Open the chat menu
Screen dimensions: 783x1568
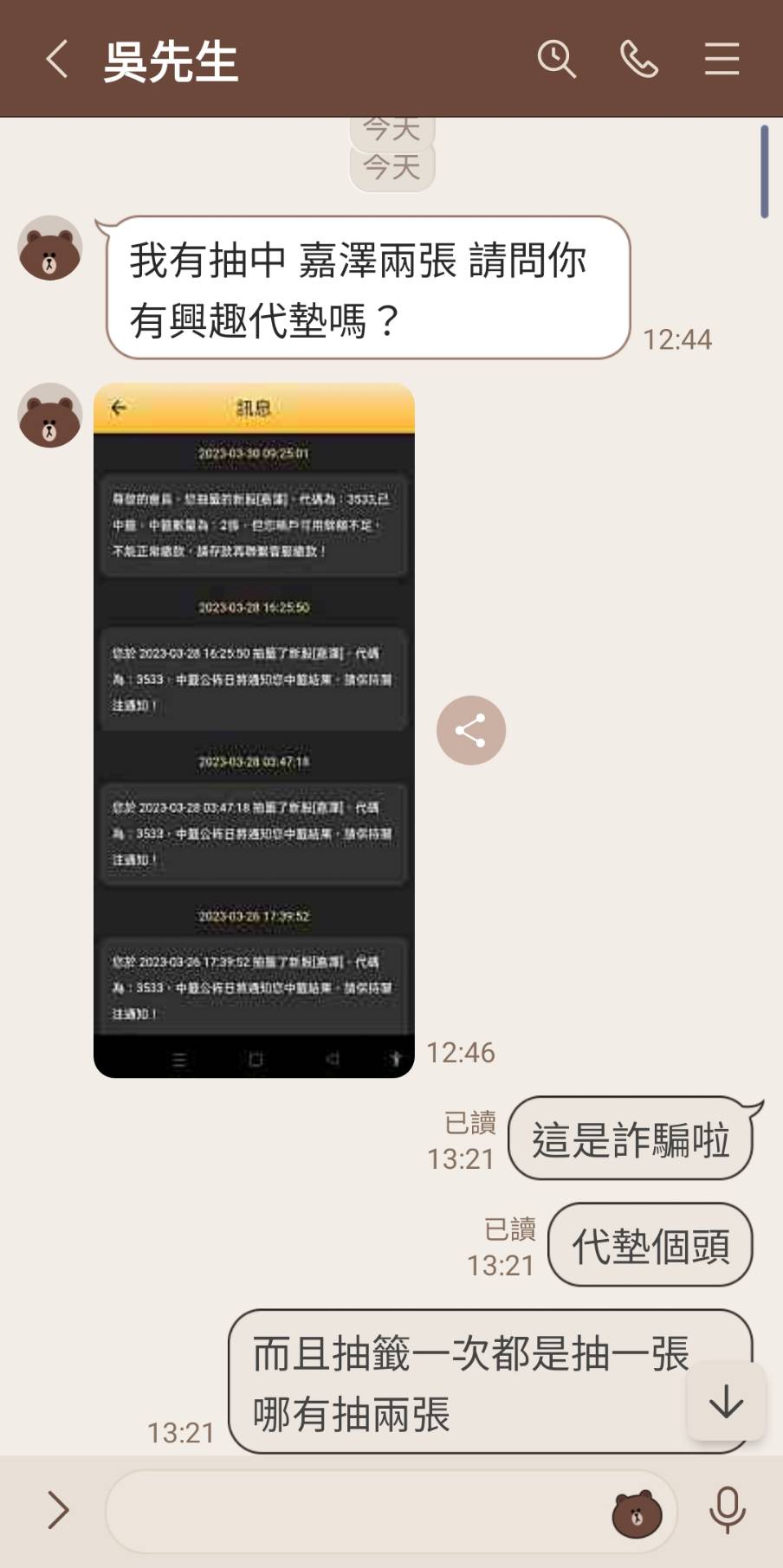(x=722, y=60)
